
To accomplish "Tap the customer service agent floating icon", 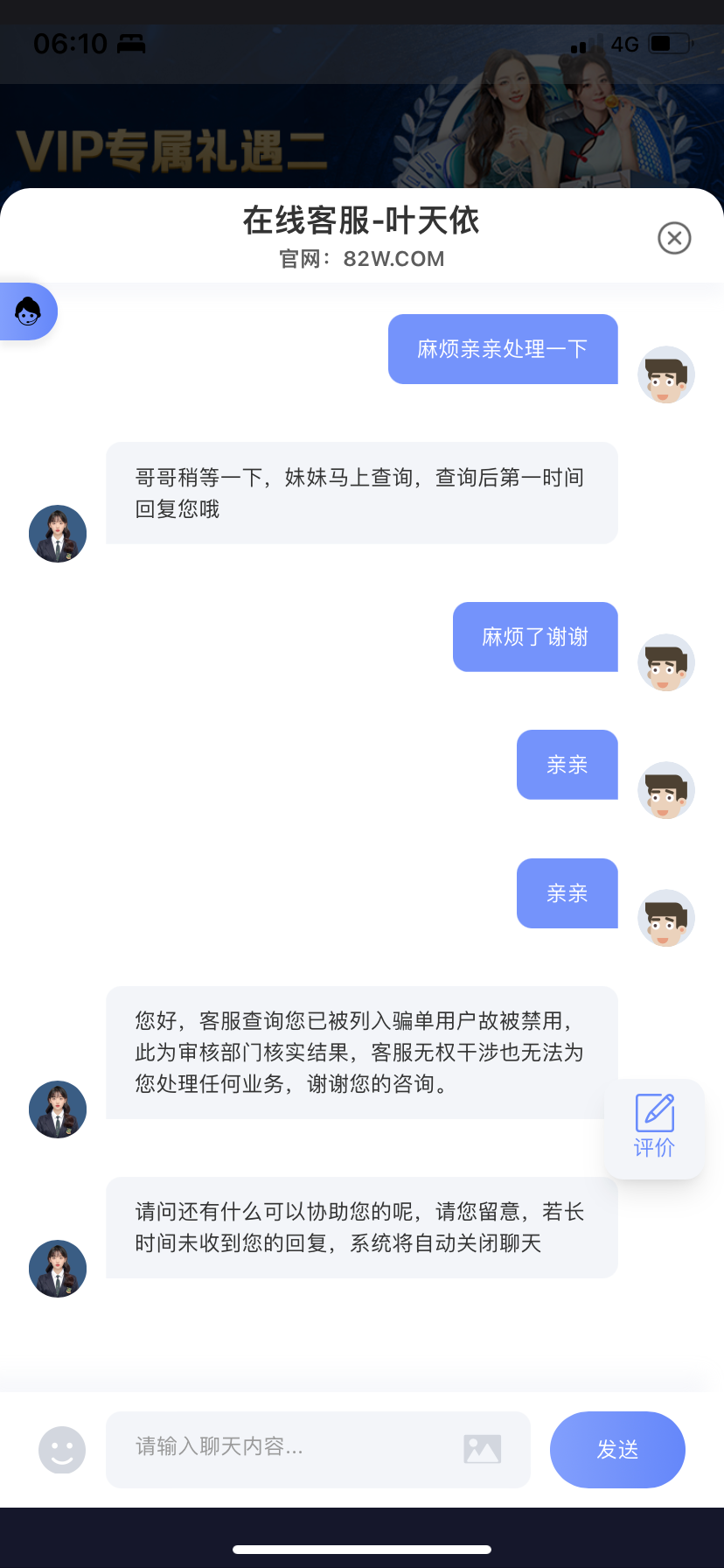I will coord(28,311).
